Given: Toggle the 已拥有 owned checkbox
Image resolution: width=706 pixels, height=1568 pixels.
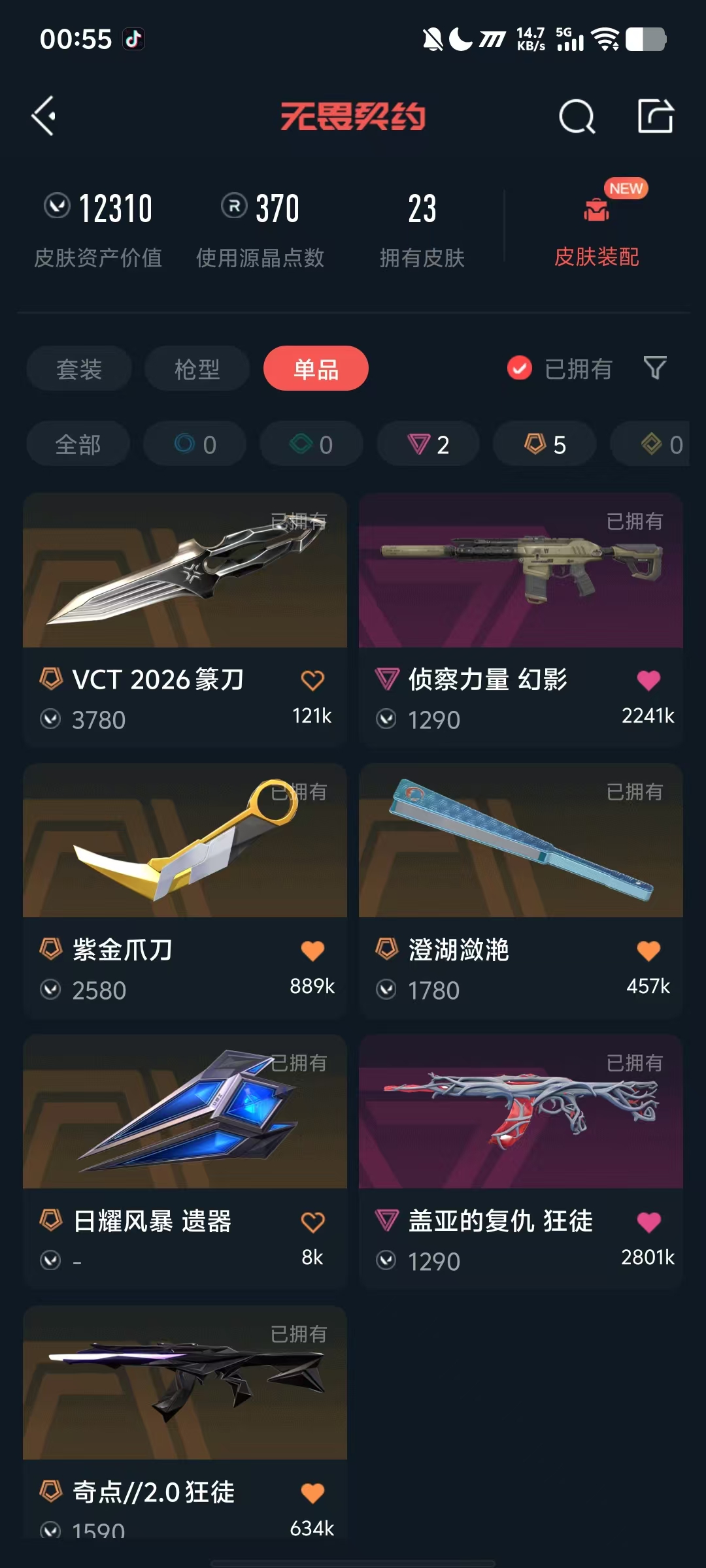Looking at the screenshot, I should 520,368.
